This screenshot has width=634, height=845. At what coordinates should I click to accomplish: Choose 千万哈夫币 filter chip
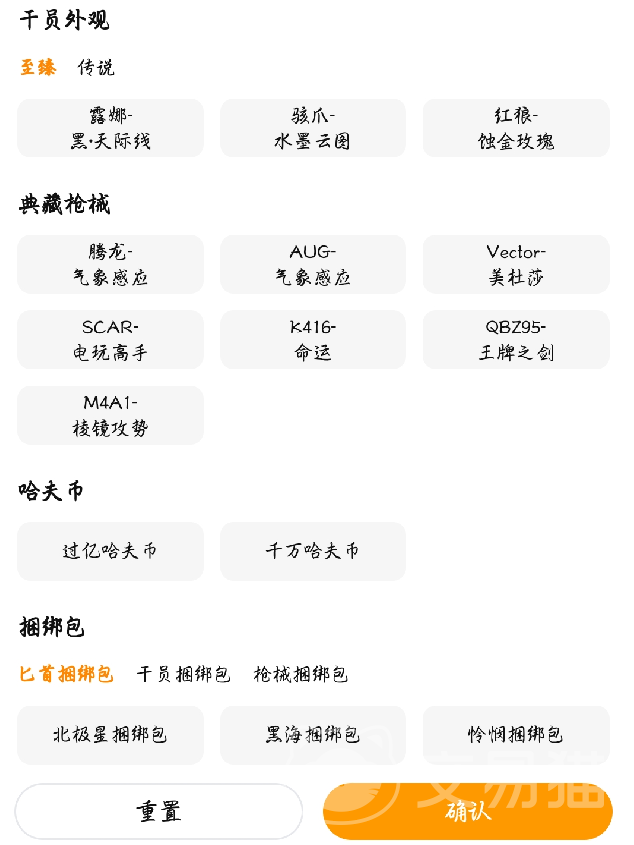click(313, 551)
